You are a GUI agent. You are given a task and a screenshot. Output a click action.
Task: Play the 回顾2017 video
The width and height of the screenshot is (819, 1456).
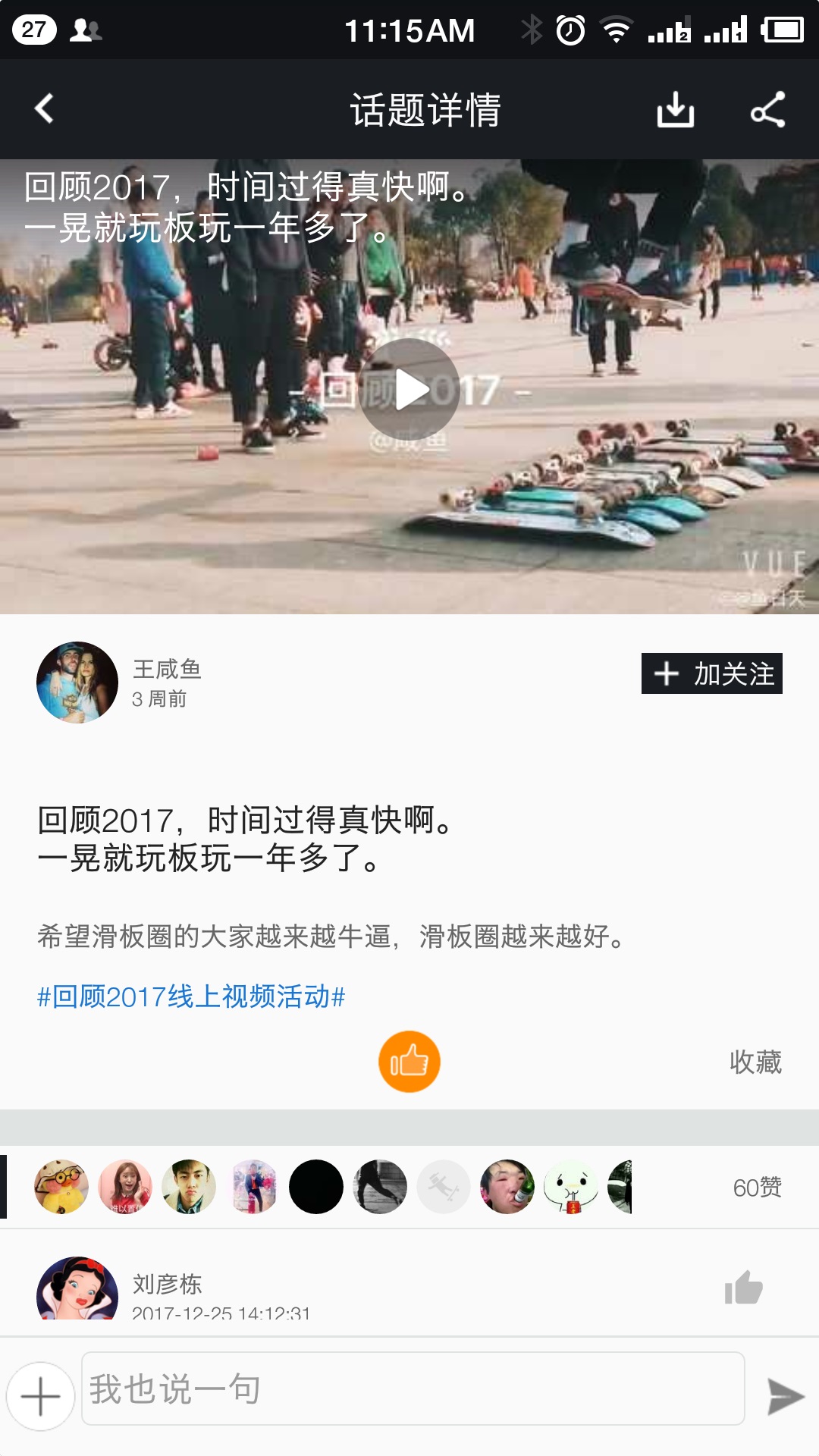pos(409,389)
